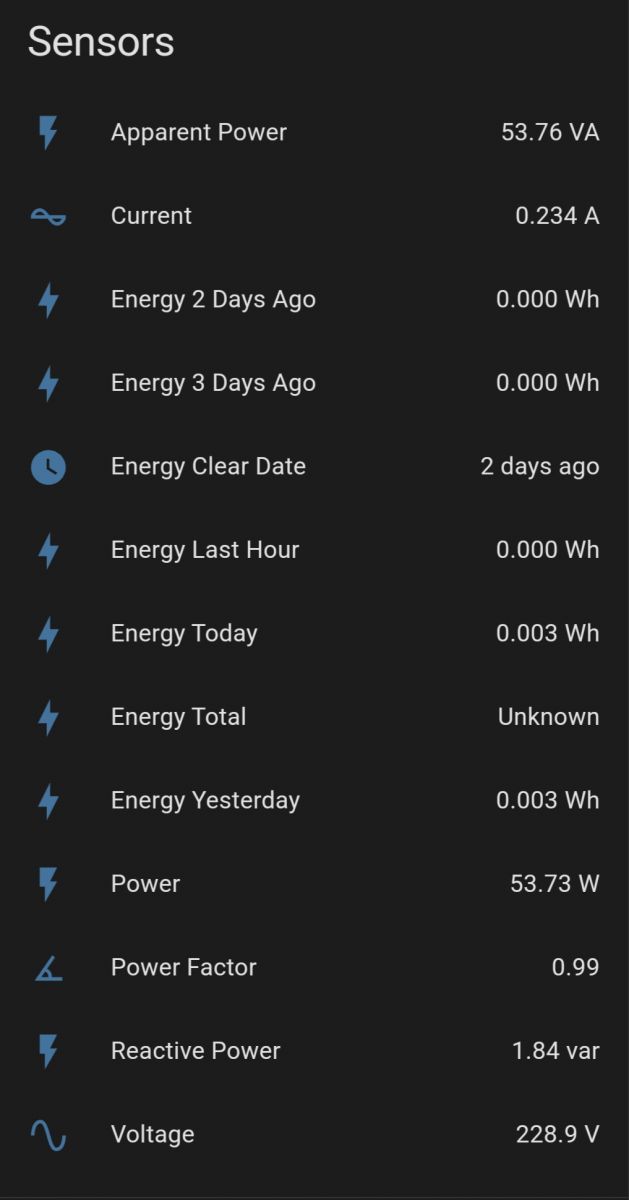Show Energy Last Hour history
Image resolution: width=629 pixels, height=1200 pixels.
point(314,550)
